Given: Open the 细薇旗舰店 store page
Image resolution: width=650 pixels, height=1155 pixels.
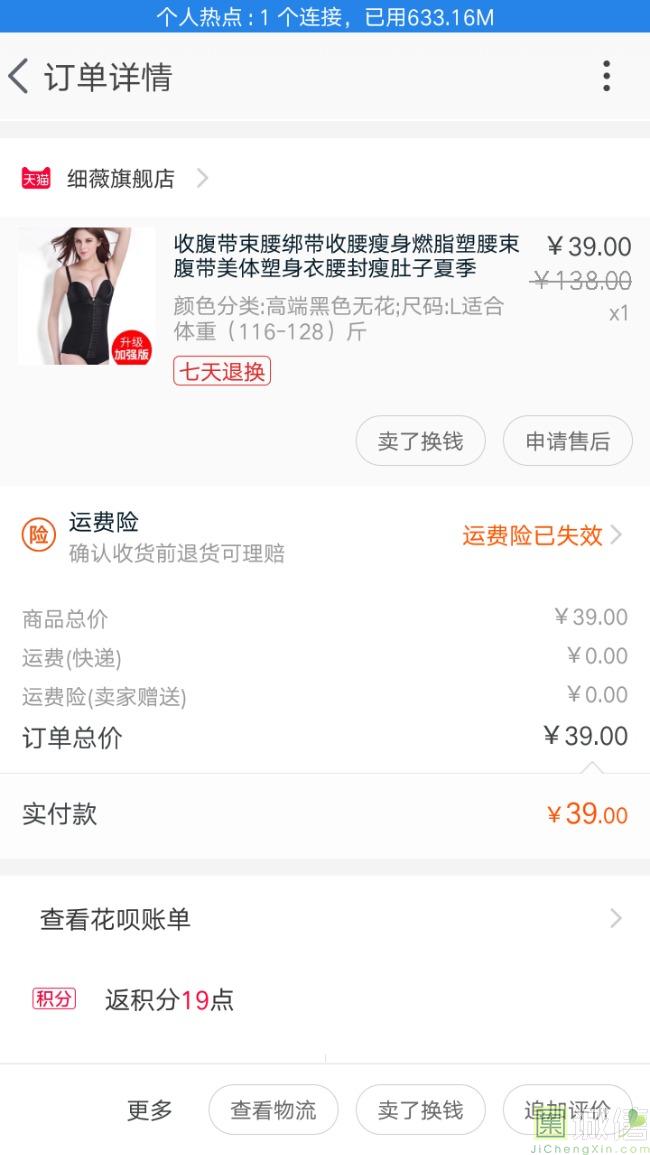Looking at the screenshot, I should 120,179.
